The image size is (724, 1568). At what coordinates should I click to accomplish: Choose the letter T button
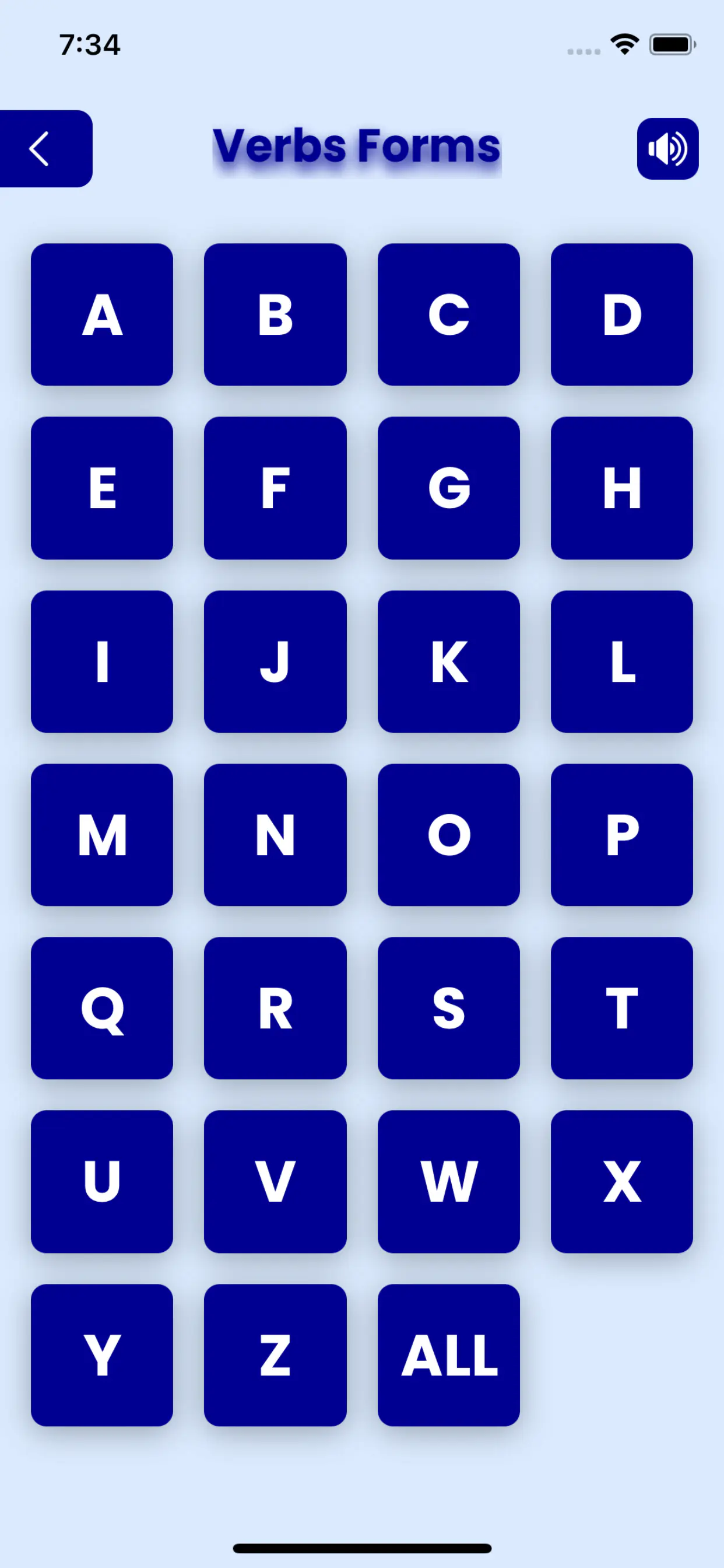pyautogui.click(x=621, y=1008)
